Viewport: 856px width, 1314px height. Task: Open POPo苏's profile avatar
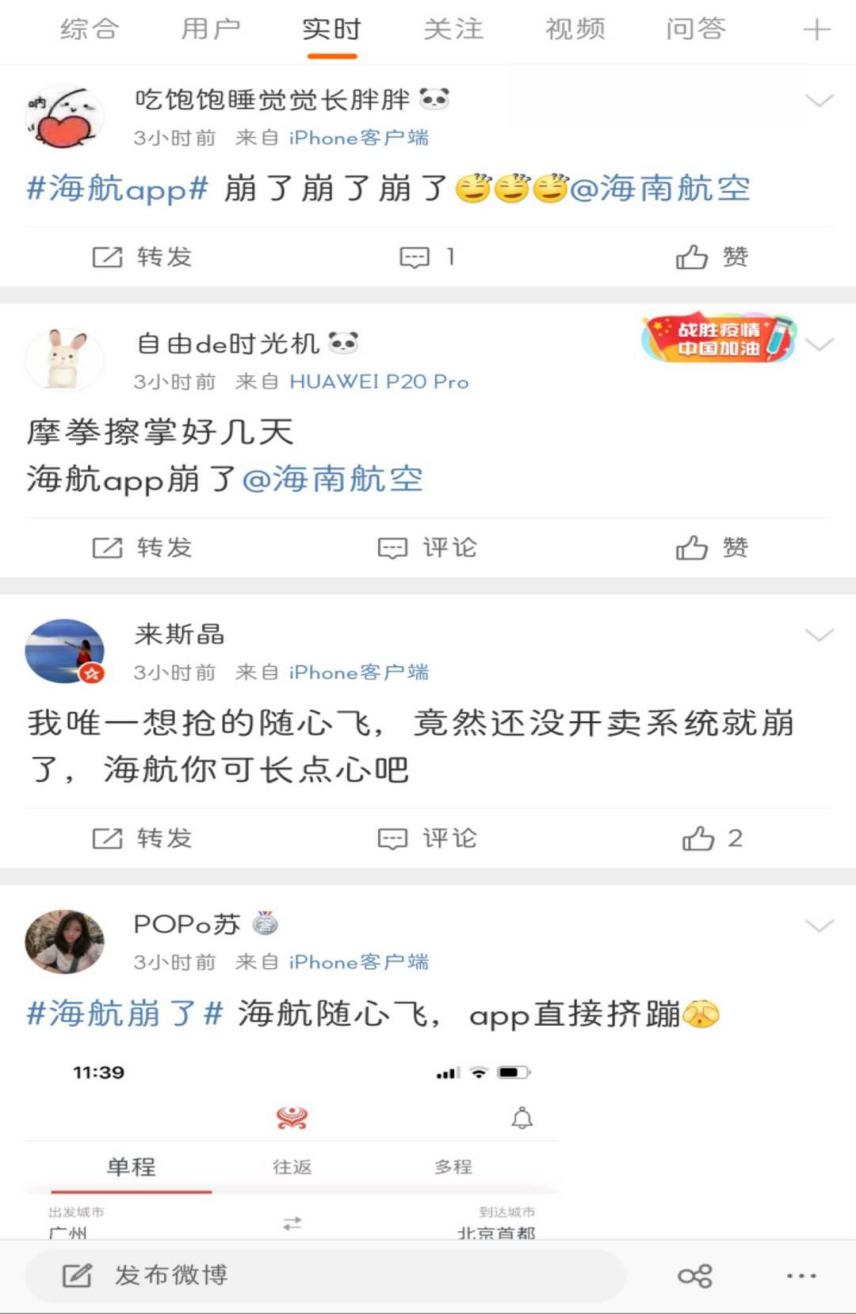[64, 942]
